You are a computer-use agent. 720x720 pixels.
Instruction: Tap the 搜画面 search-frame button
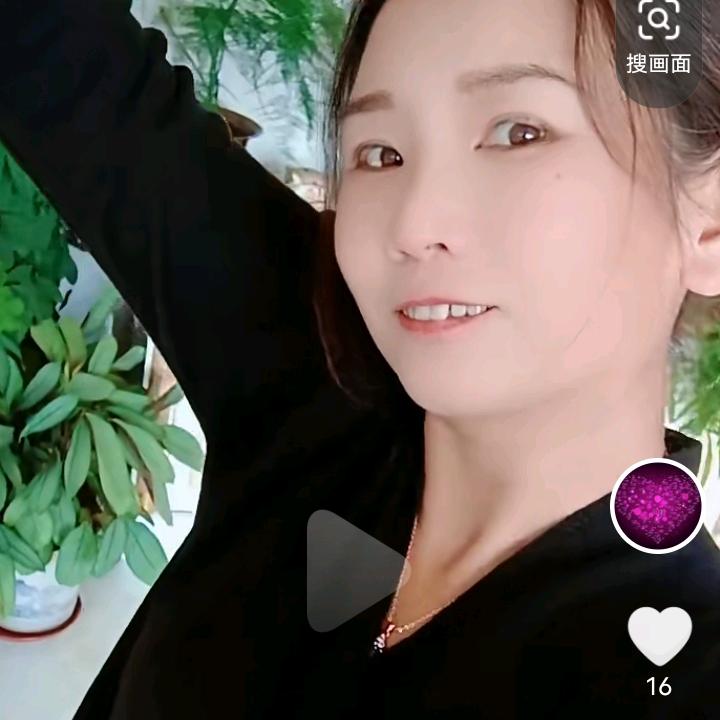(x=658, y=36)
